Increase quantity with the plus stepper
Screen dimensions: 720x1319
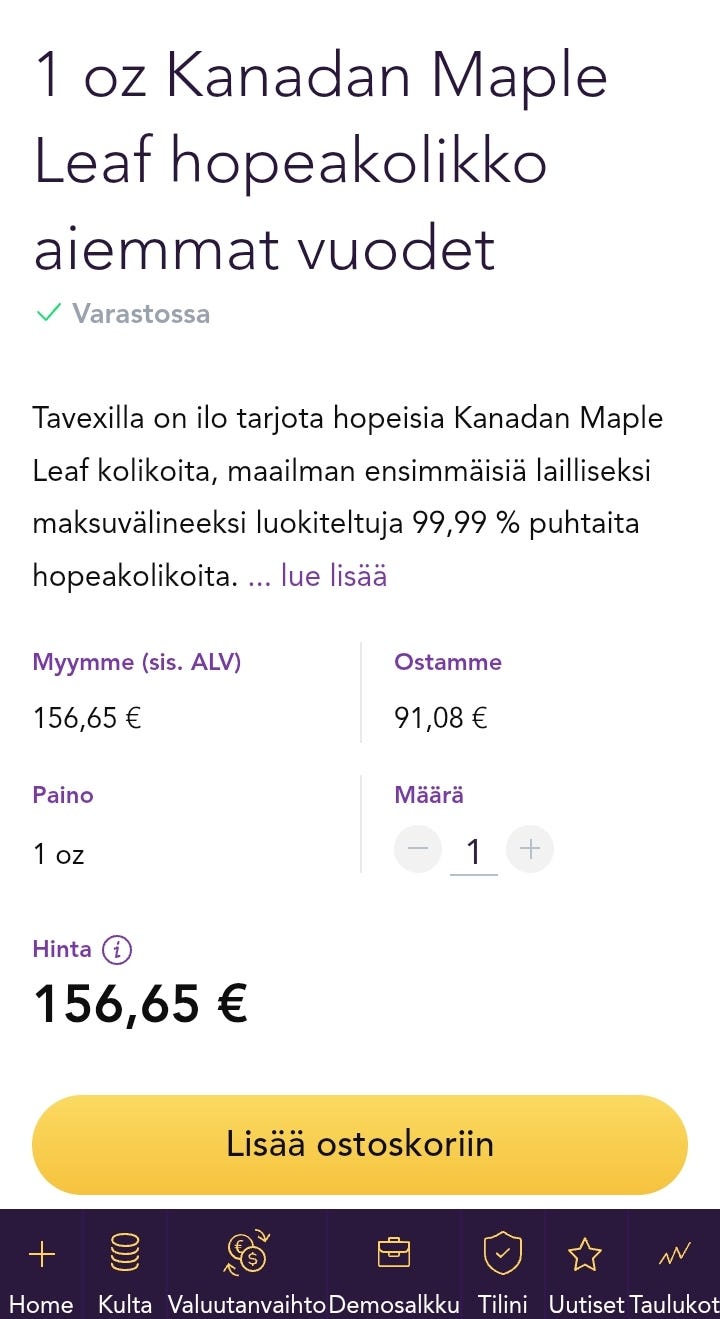point(530,848)
